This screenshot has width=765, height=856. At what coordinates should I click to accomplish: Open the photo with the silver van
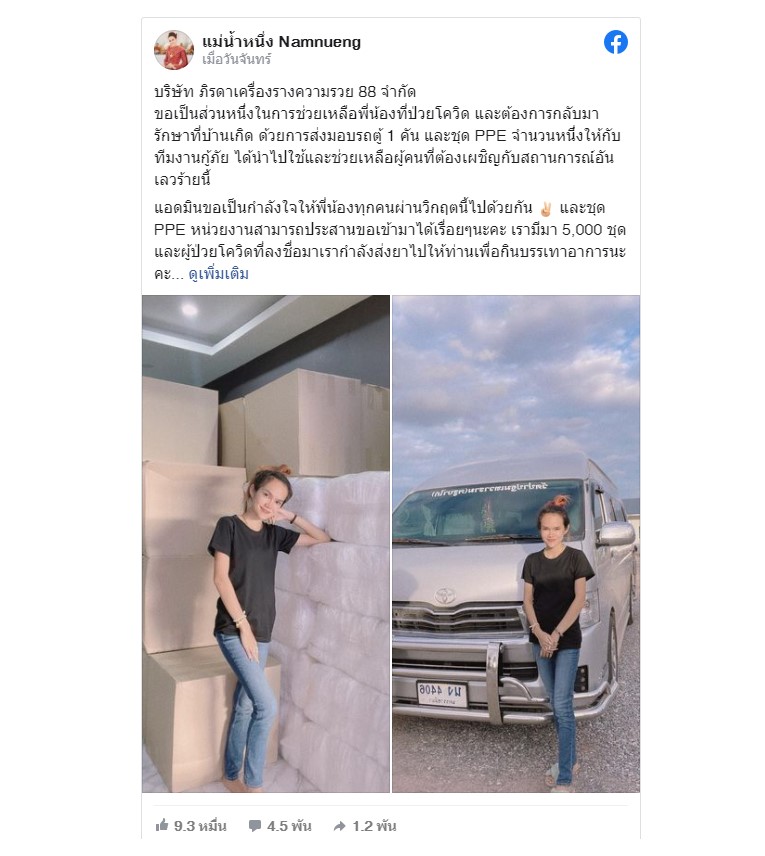click(x=515, y=544)
